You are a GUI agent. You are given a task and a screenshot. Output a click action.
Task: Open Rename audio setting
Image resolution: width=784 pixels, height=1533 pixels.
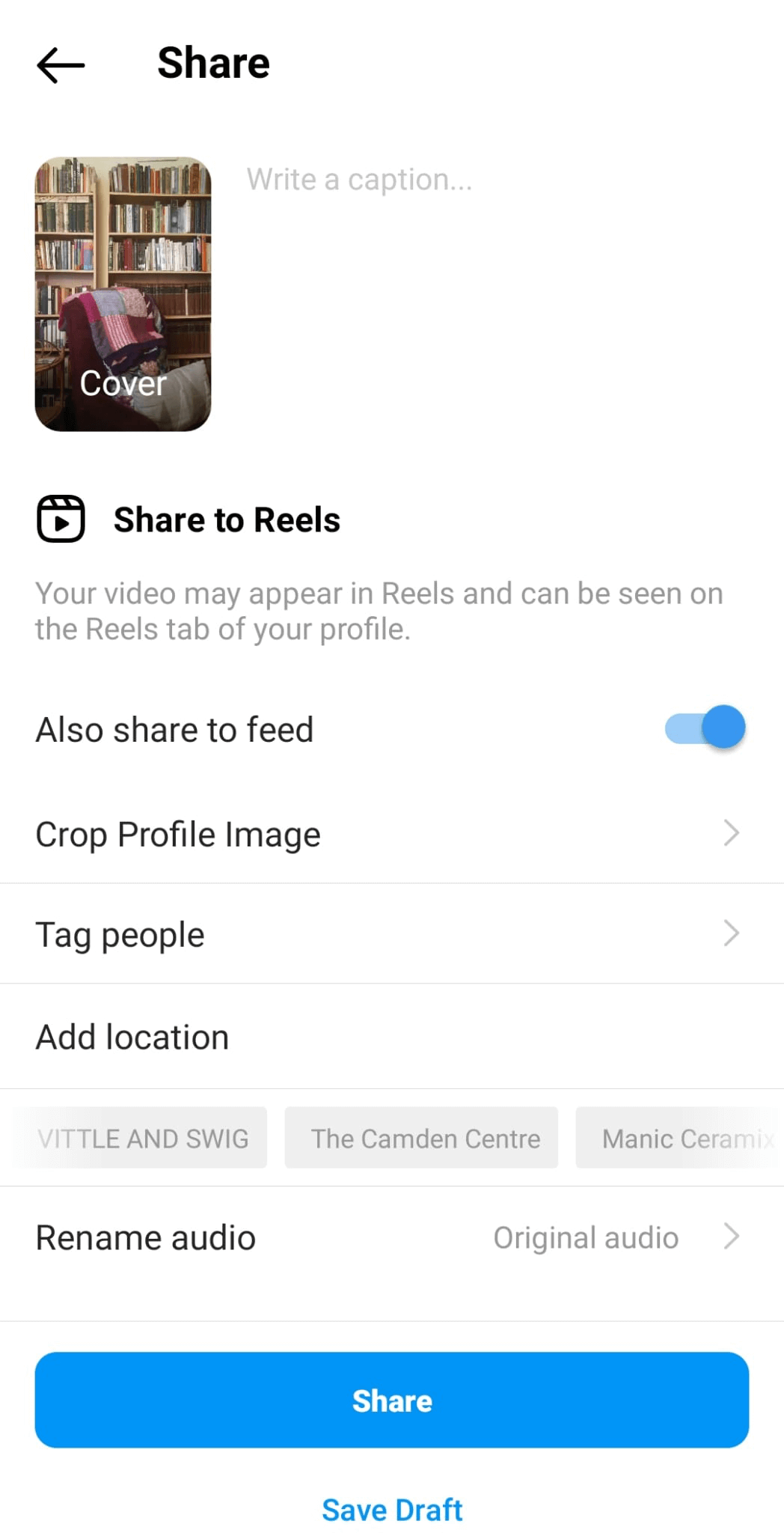[391, 1238]
